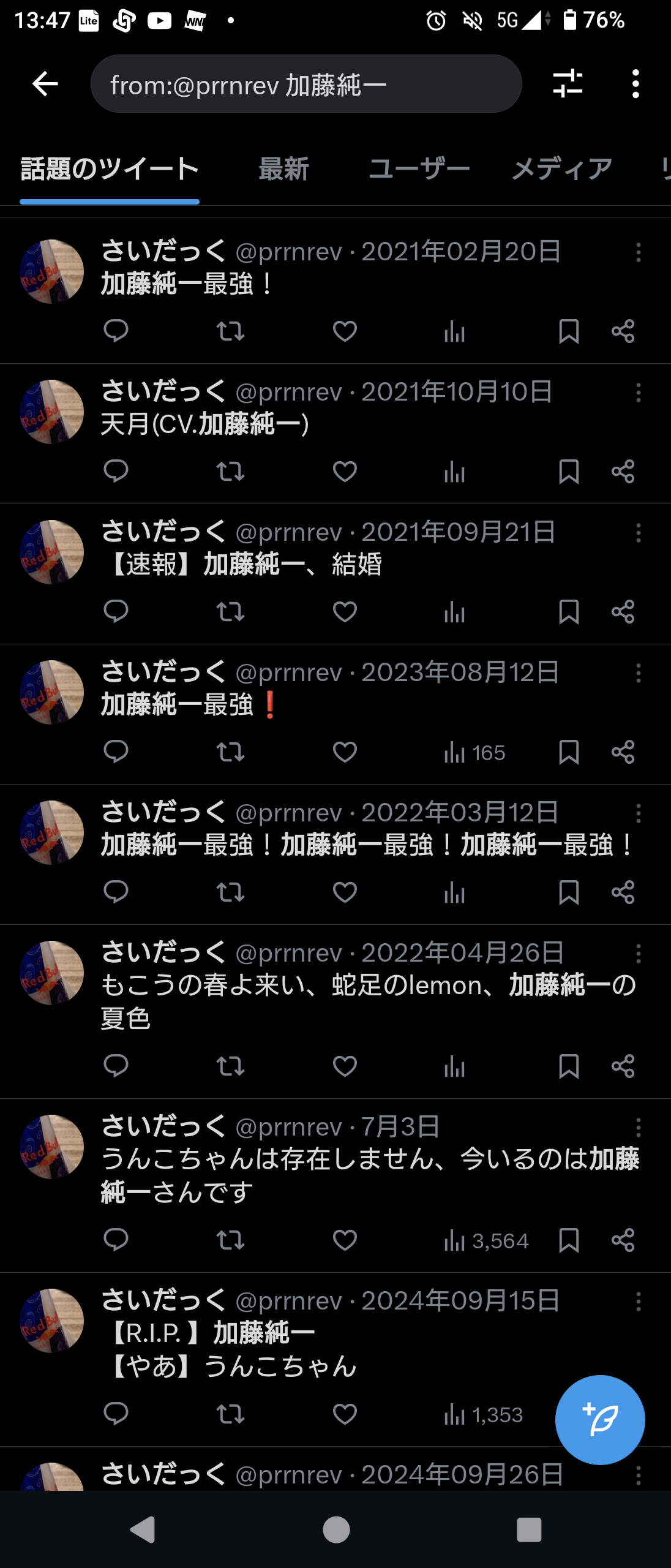Reply to the 天月(CV.加藤純一) tweet

pyautogui.click(x=116, y=472)
